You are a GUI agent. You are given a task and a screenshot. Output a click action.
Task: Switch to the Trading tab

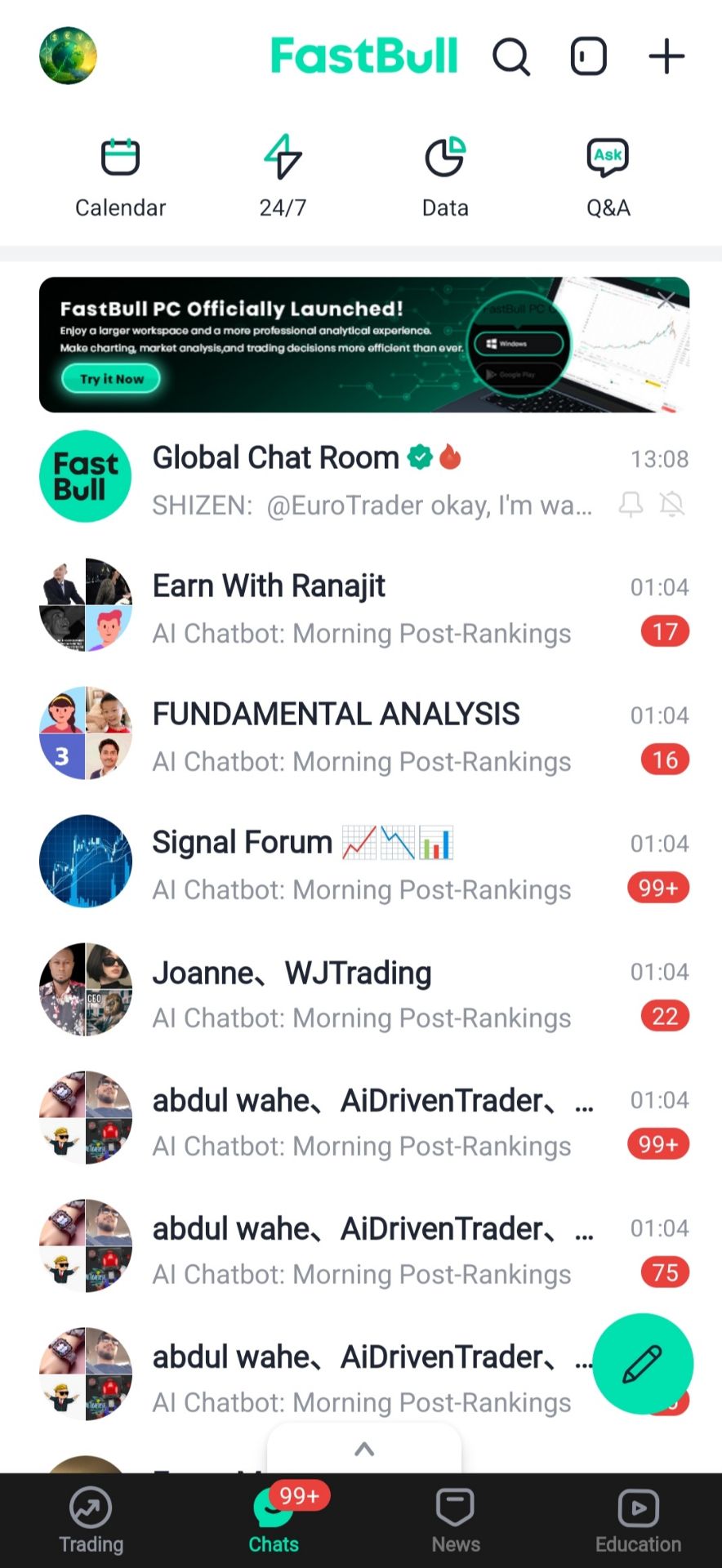click(91, 1521)
